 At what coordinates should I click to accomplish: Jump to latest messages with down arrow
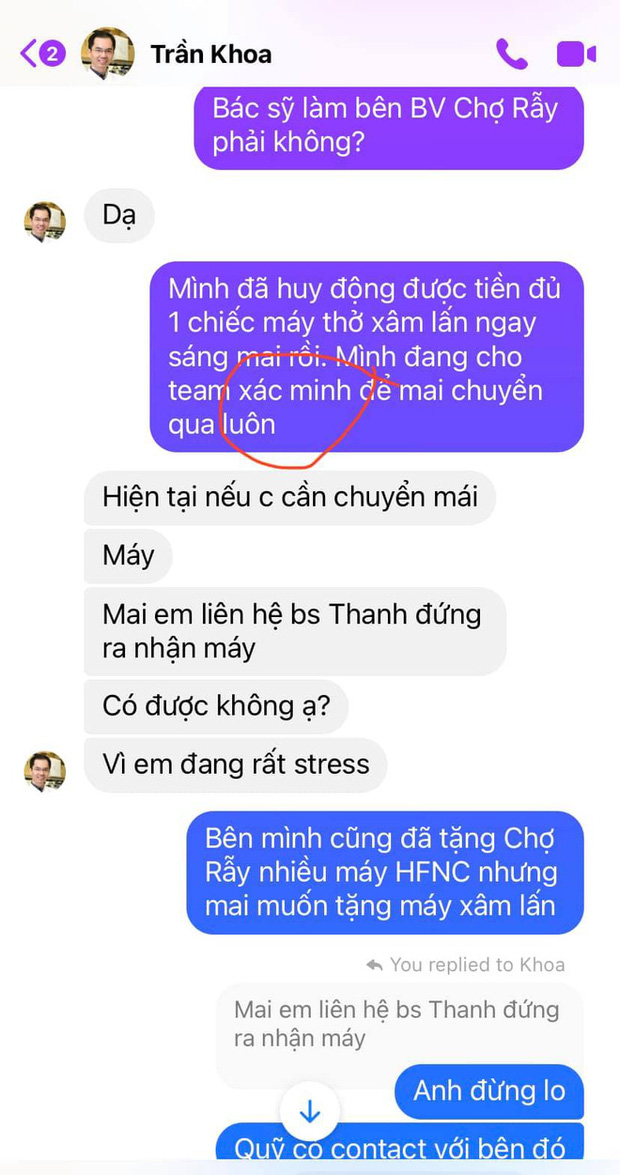point(310,1112)
